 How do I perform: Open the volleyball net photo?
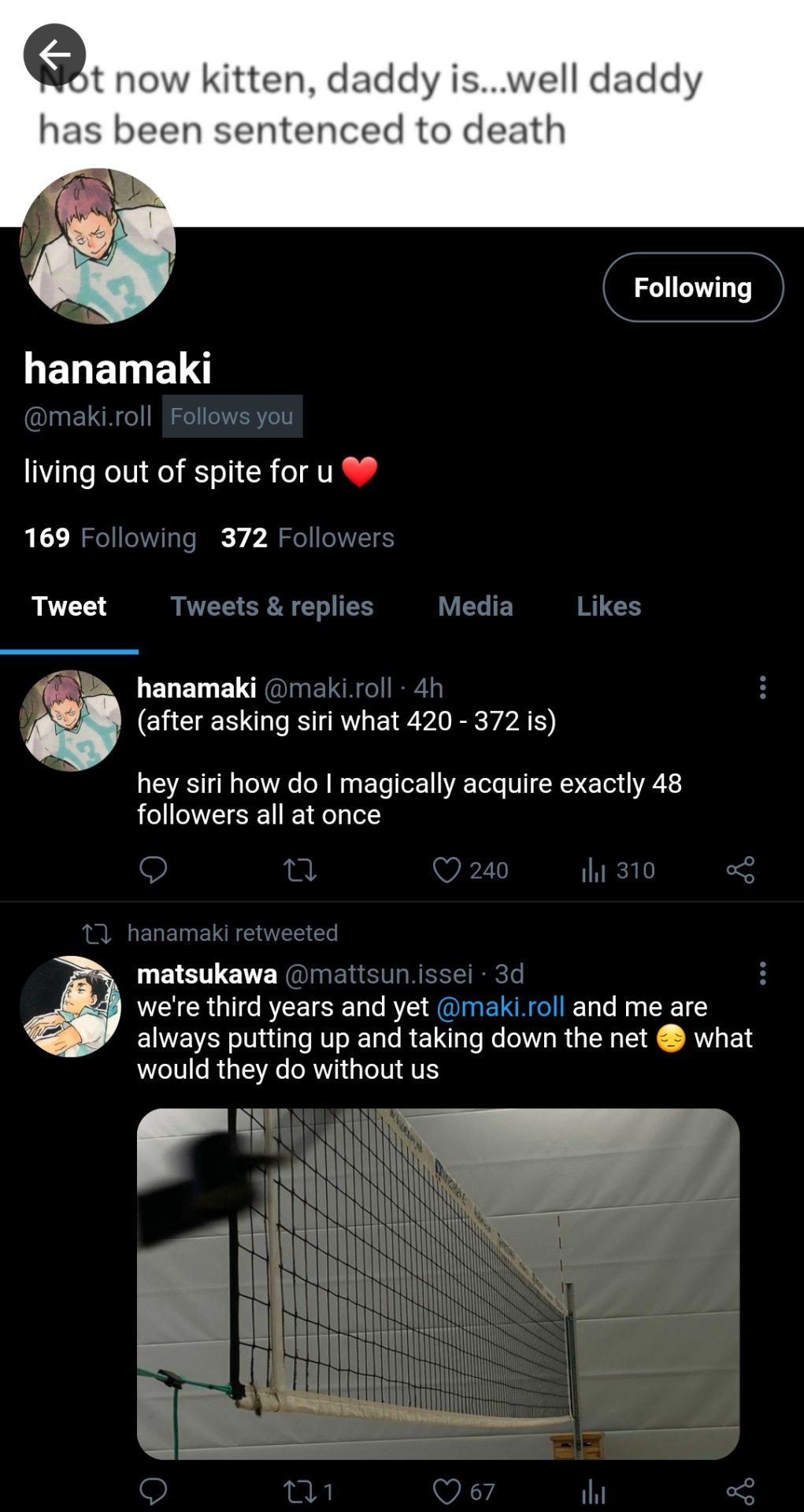tap(438, 1284)
